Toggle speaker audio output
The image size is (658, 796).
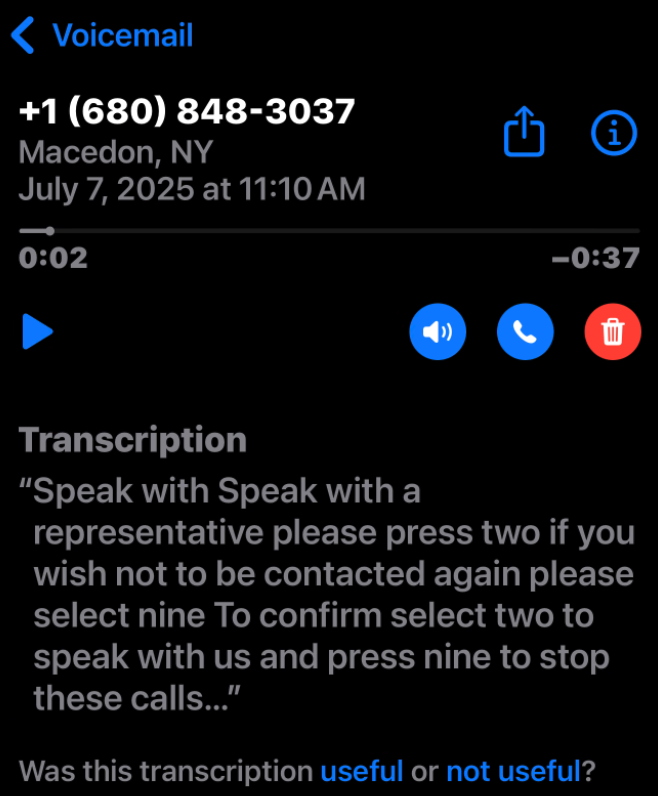(x=438, y=331)
